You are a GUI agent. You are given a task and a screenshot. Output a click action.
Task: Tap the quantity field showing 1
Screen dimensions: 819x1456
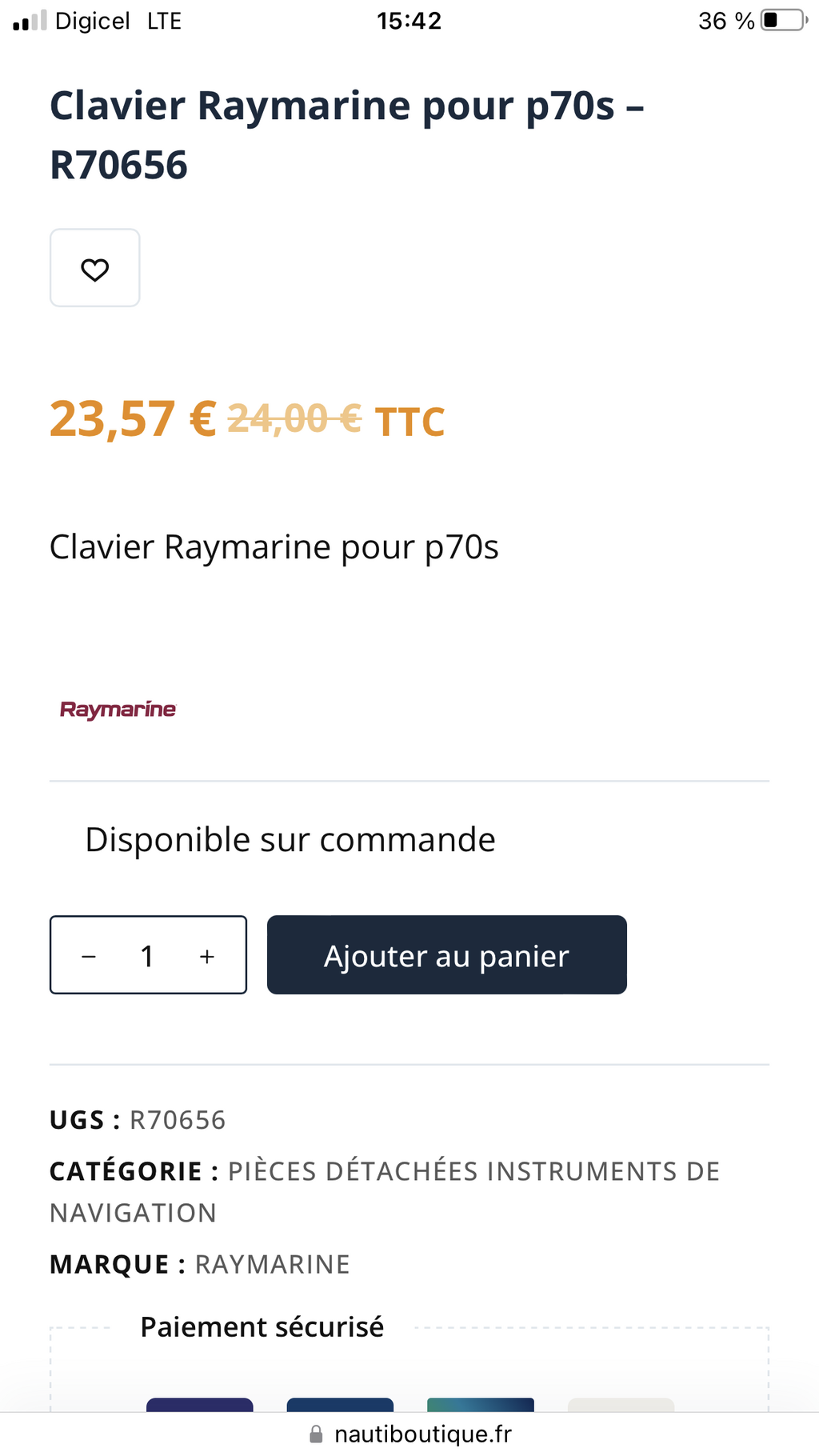click(147, 956)
